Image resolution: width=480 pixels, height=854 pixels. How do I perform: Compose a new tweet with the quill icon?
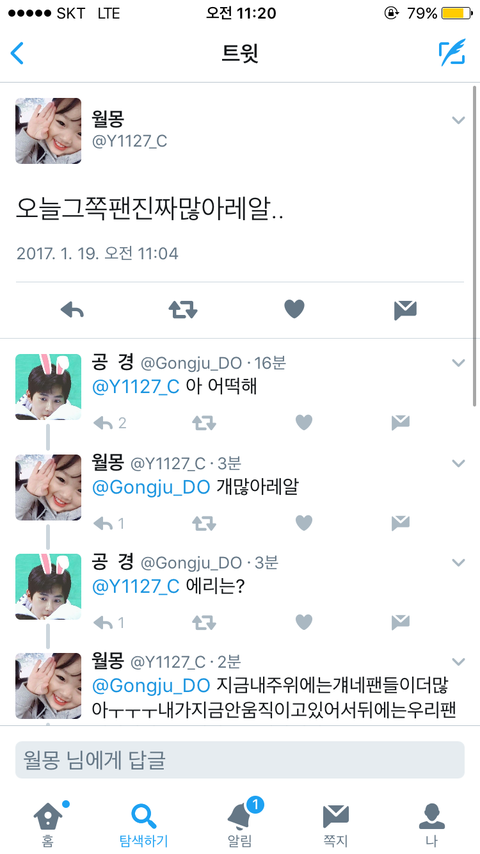point(452,53)
